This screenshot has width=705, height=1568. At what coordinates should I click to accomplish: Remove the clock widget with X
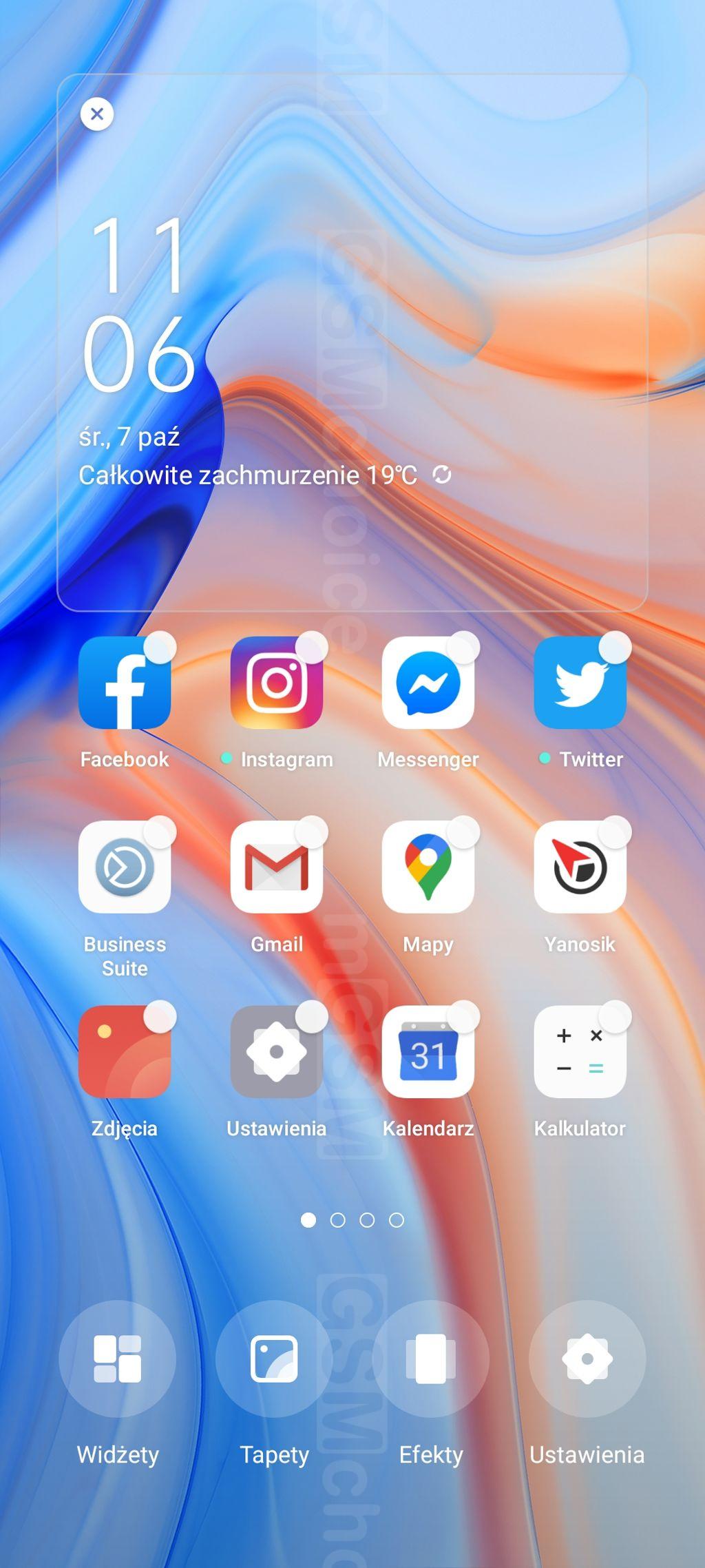(97, 114)
